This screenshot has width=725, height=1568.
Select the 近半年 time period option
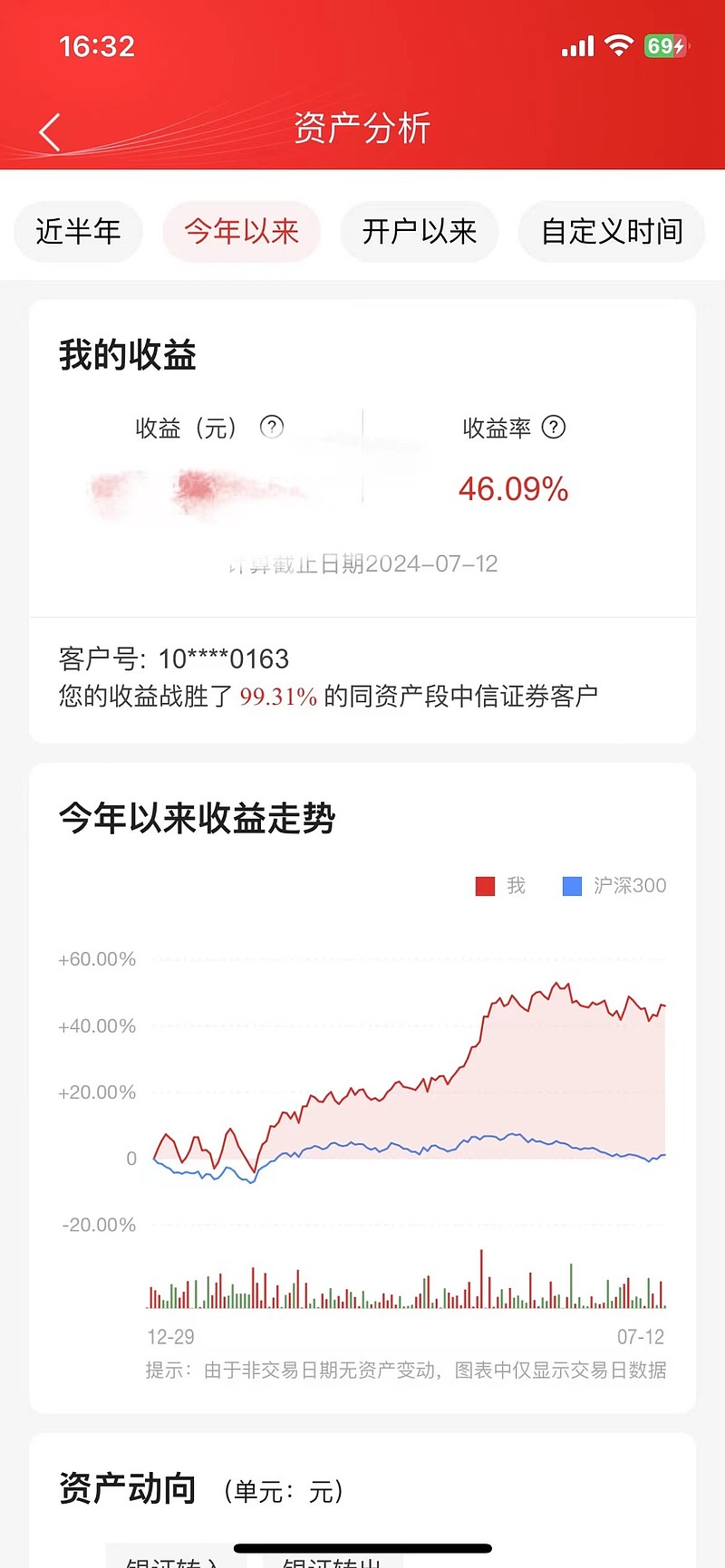(78, 232)
